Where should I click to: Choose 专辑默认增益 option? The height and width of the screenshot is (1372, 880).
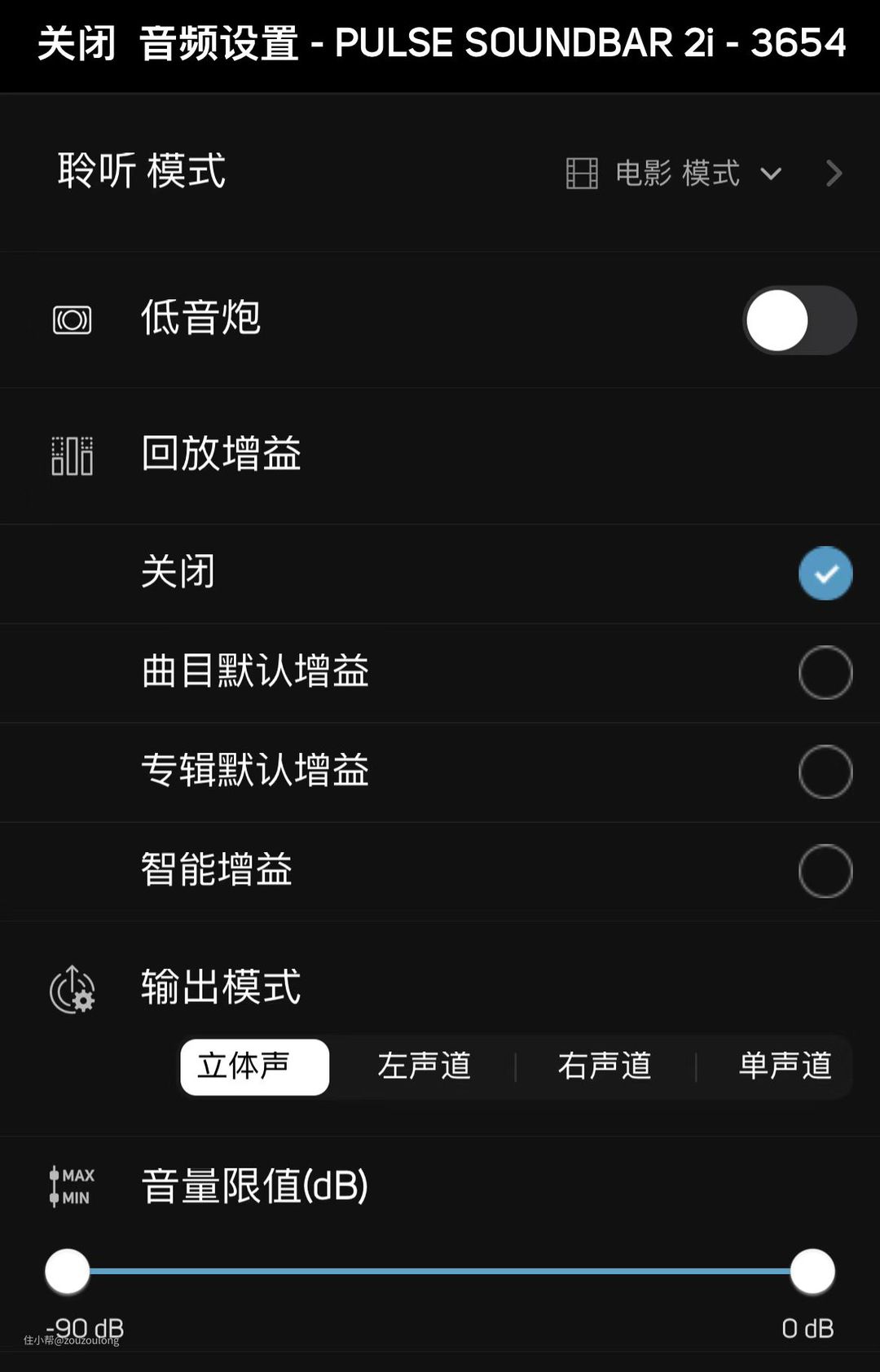pyautogui.click(x=825, y=772)
